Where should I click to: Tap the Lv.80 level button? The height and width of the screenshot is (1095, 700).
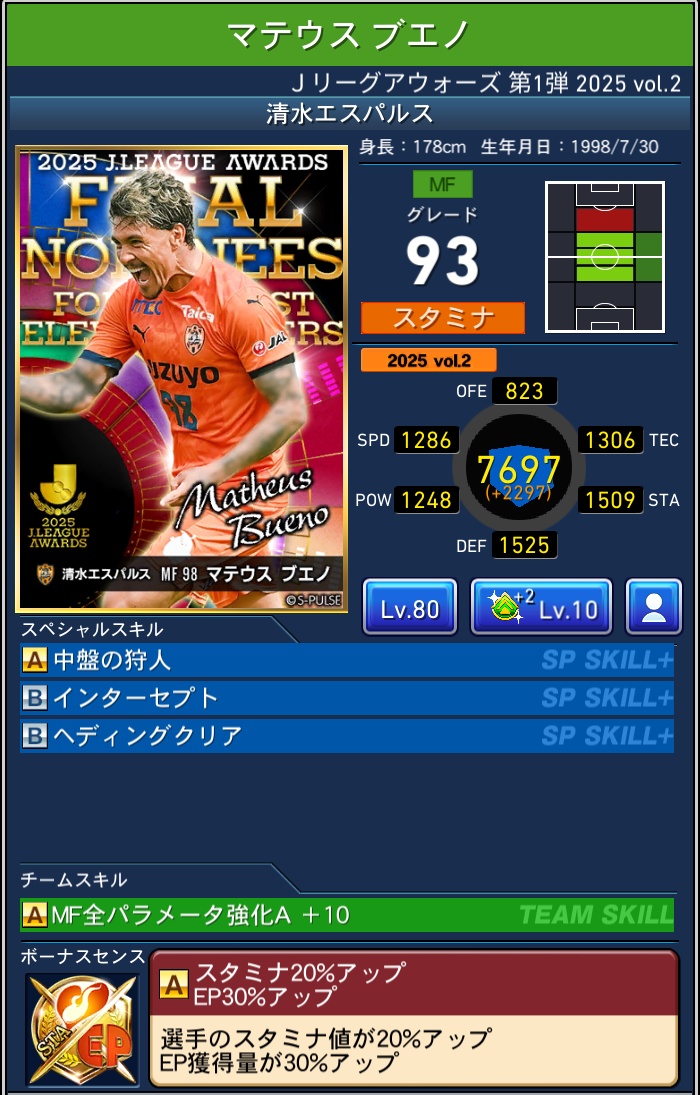(410, 607)
